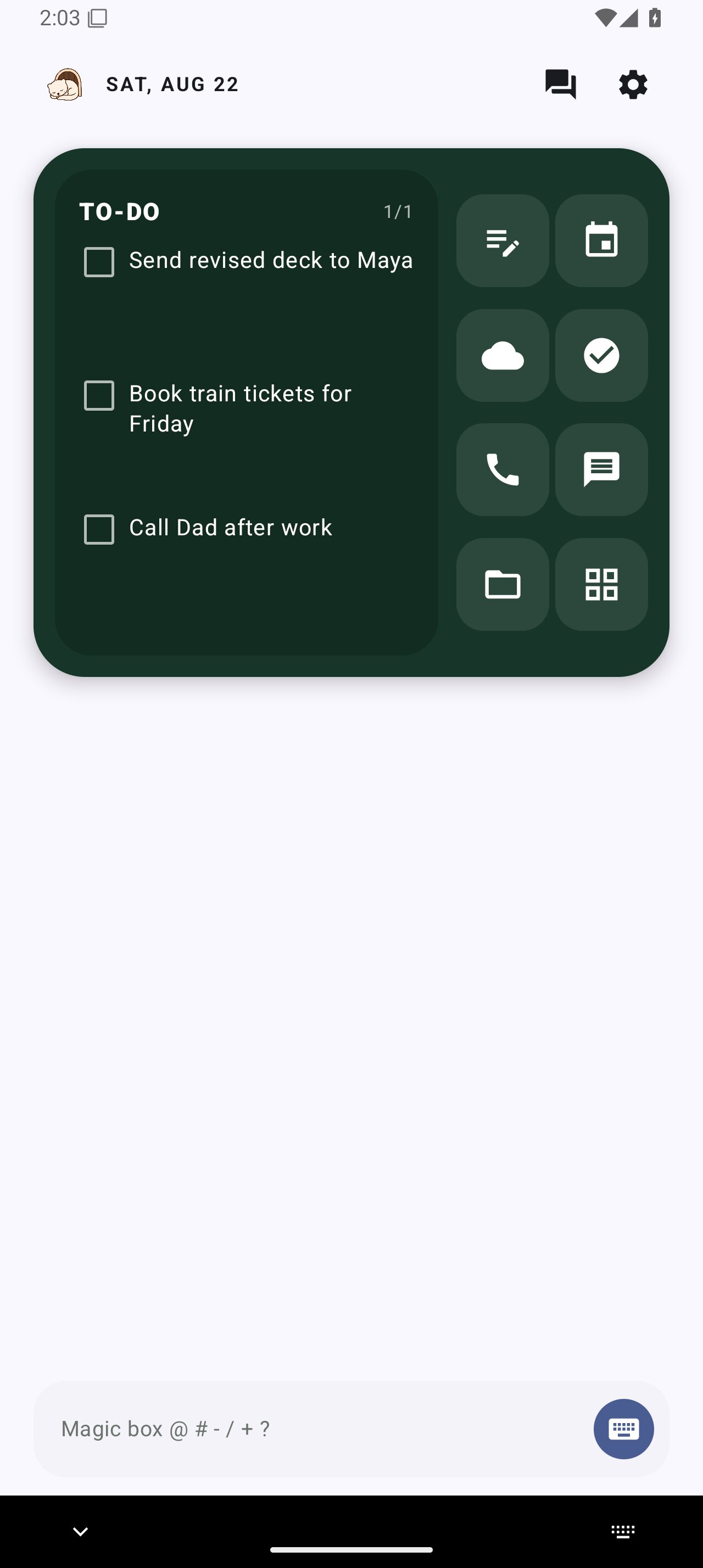Open the folder files shortcut

[x=503, y=584]
